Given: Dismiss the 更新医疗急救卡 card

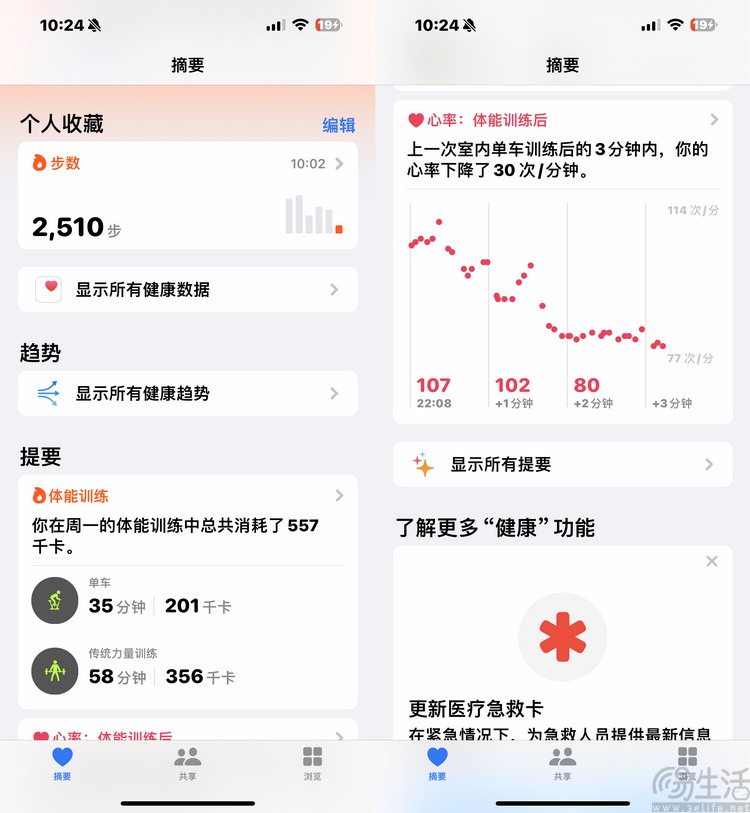Looking at the screenshot, I should (x=712, y=562).
